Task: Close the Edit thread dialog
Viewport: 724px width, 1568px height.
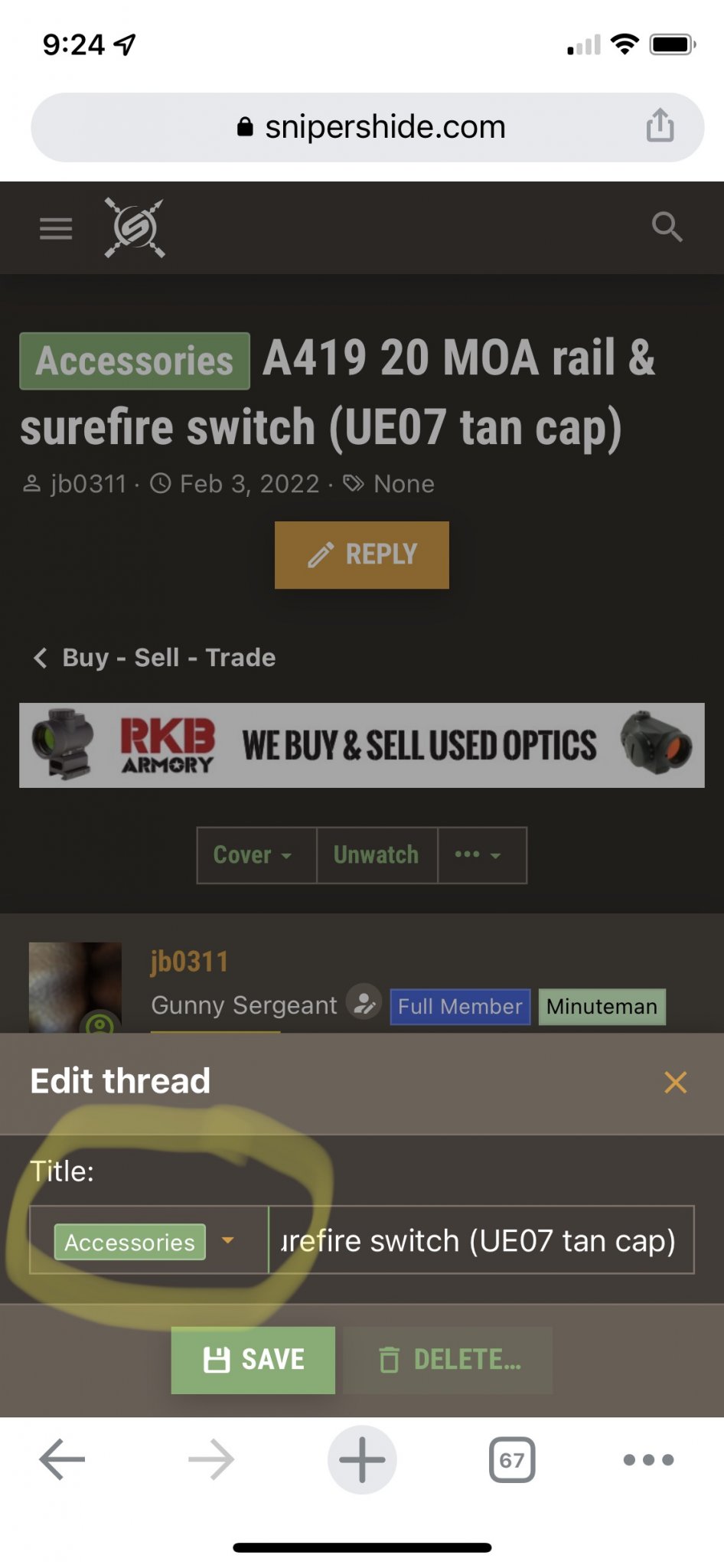Action: [675, 1083]
